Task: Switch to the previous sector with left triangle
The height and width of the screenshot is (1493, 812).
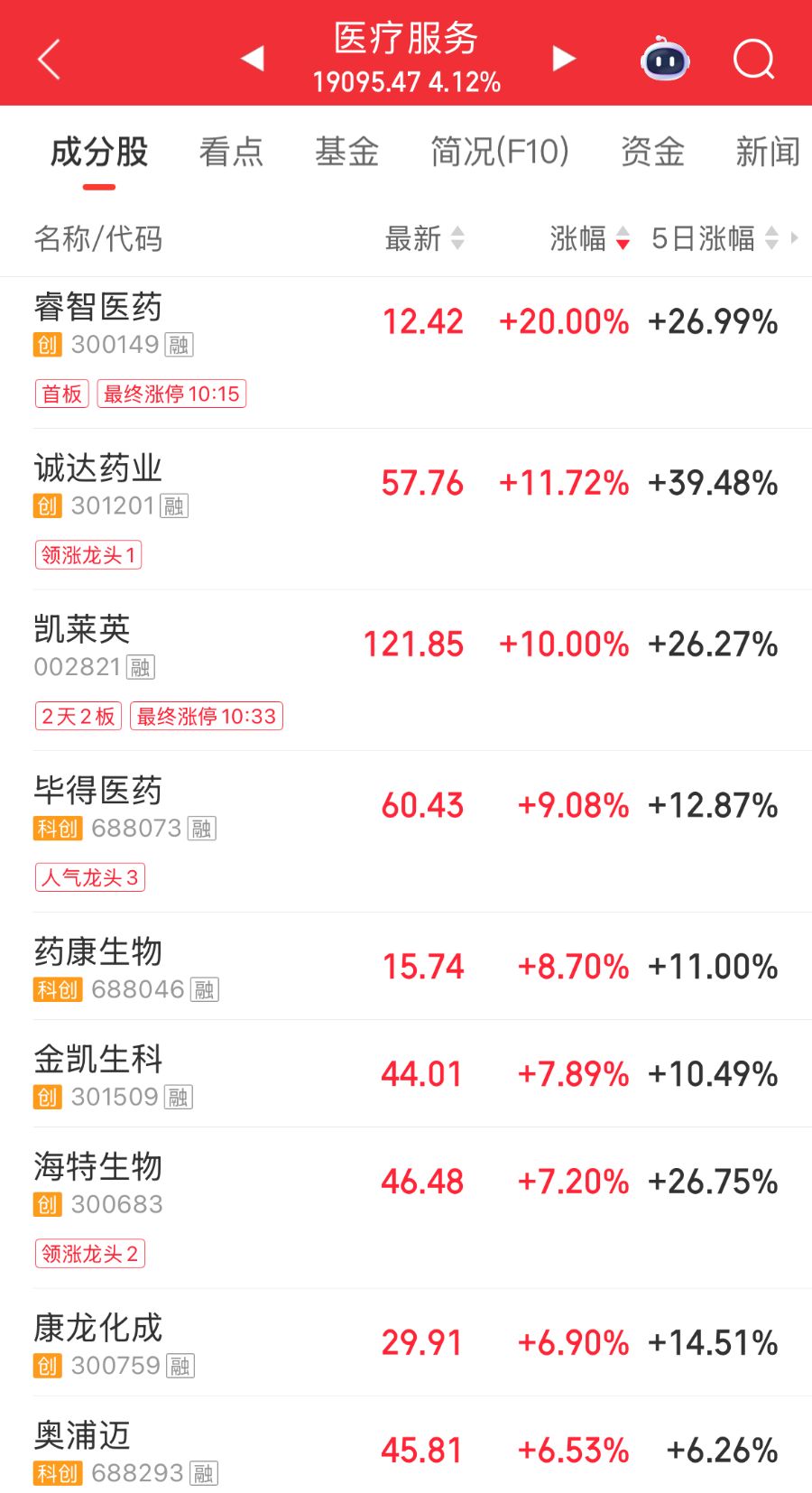Action: 253,59
